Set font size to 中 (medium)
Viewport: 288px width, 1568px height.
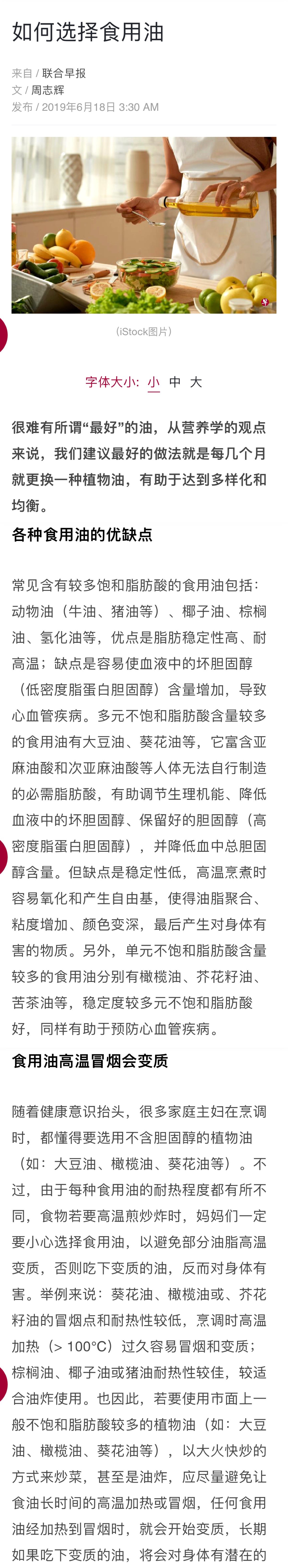[x=175, y=382]
